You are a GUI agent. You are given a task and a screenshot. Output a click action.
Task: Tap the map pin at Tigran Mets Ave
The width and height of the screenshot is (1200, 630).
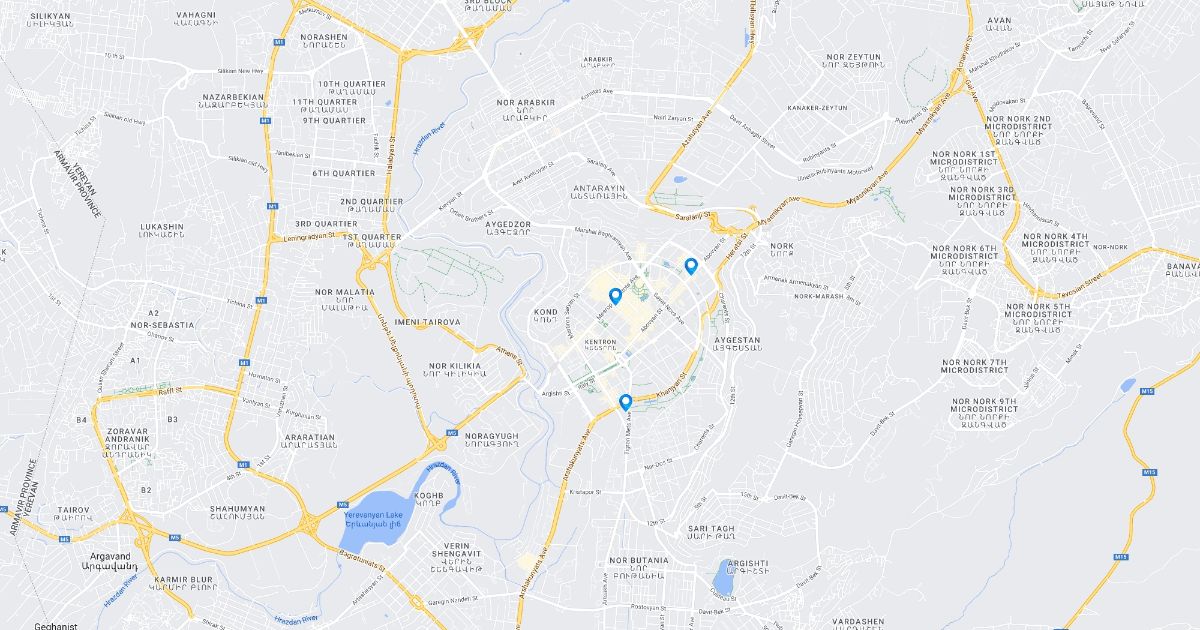tap(626, 401)
